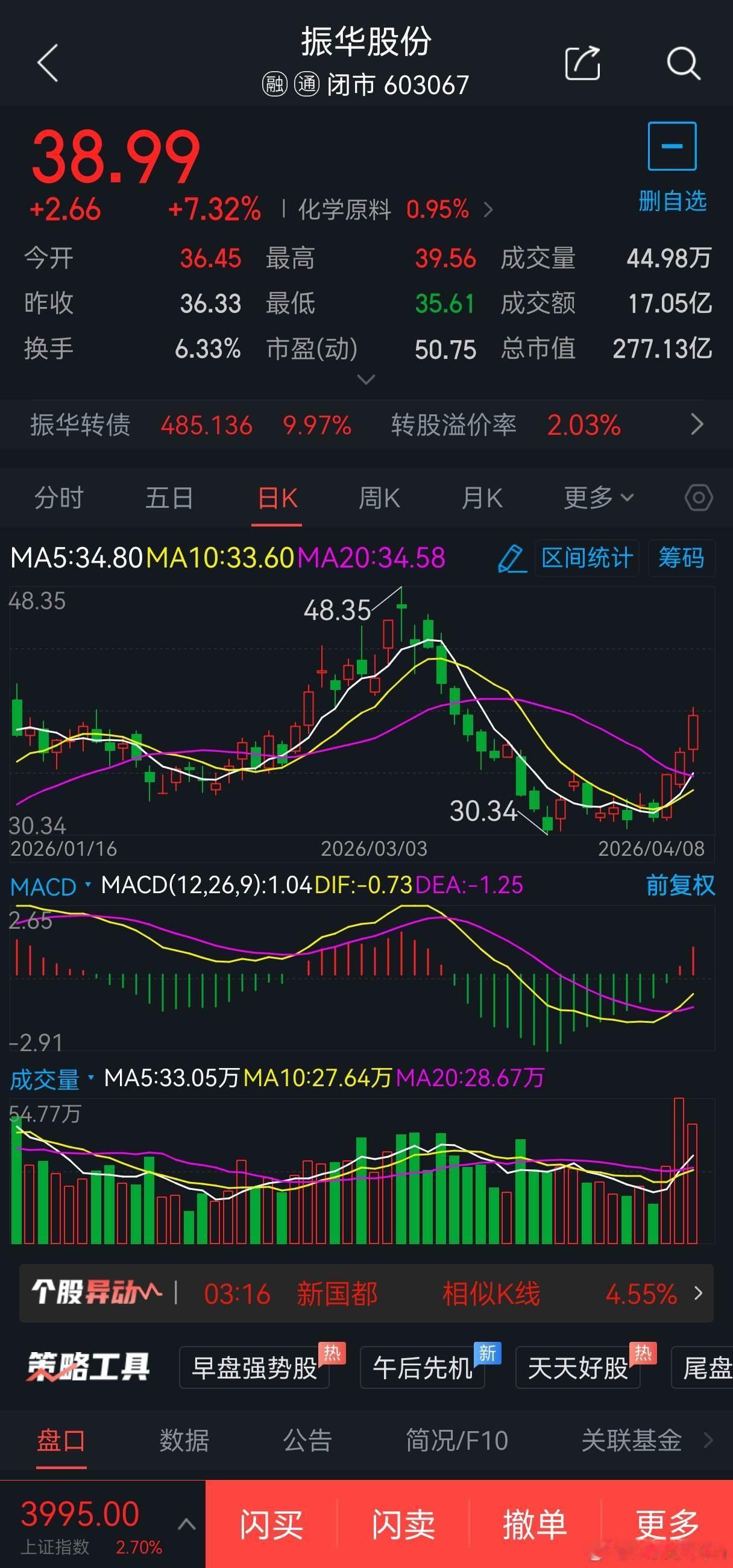
Task: Expand the 更多 chart period dropdown
Action: pos(597,498)
